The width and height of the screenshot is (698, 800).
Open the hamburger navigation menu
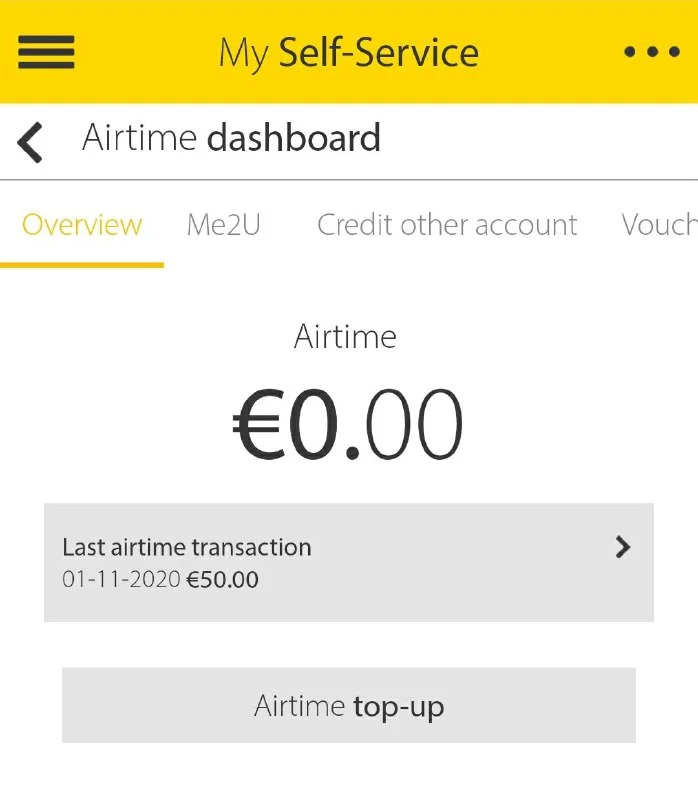(46, 52)
